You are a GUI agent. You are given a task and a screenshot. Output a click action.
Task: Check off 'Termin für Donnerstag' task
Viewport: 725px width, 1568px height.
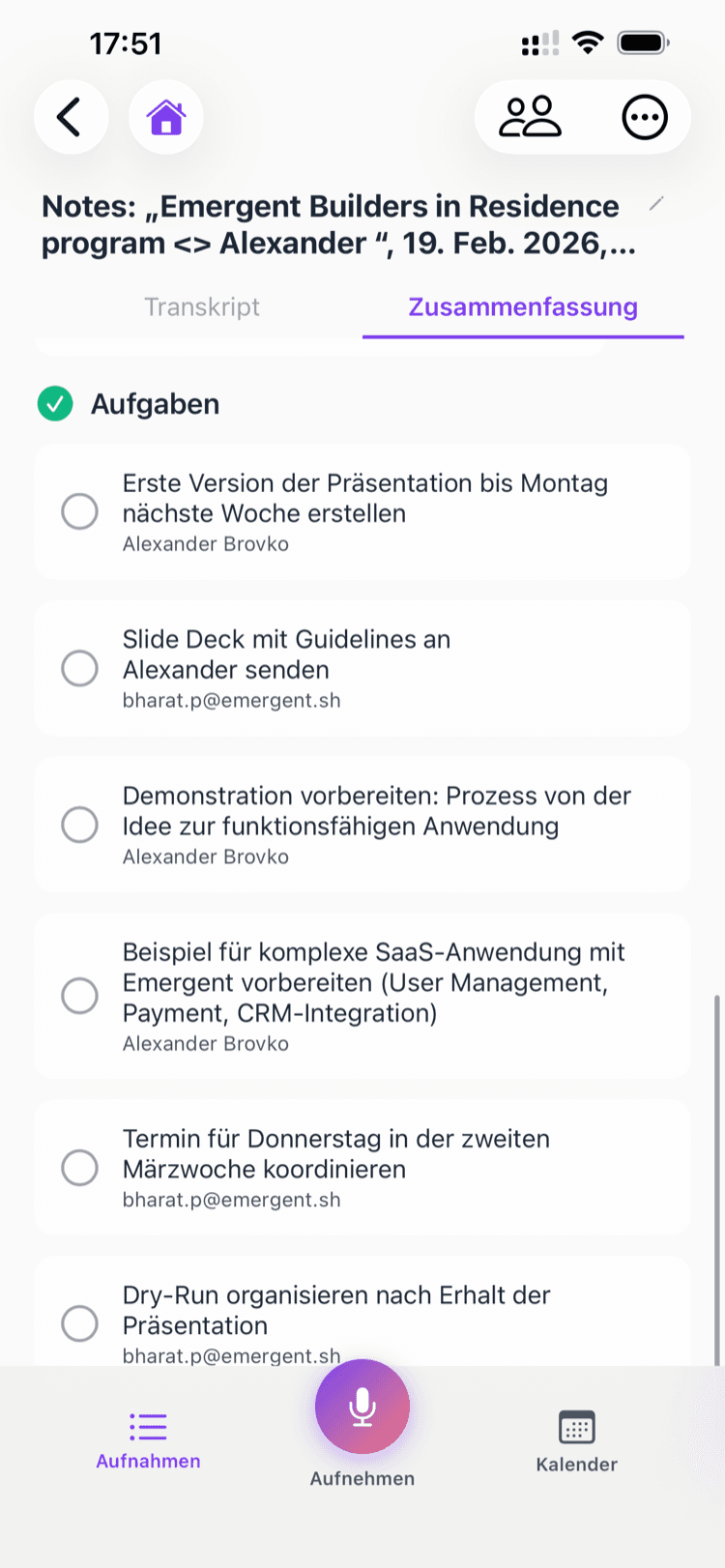pyautogui.click(x=80, y=1168)
